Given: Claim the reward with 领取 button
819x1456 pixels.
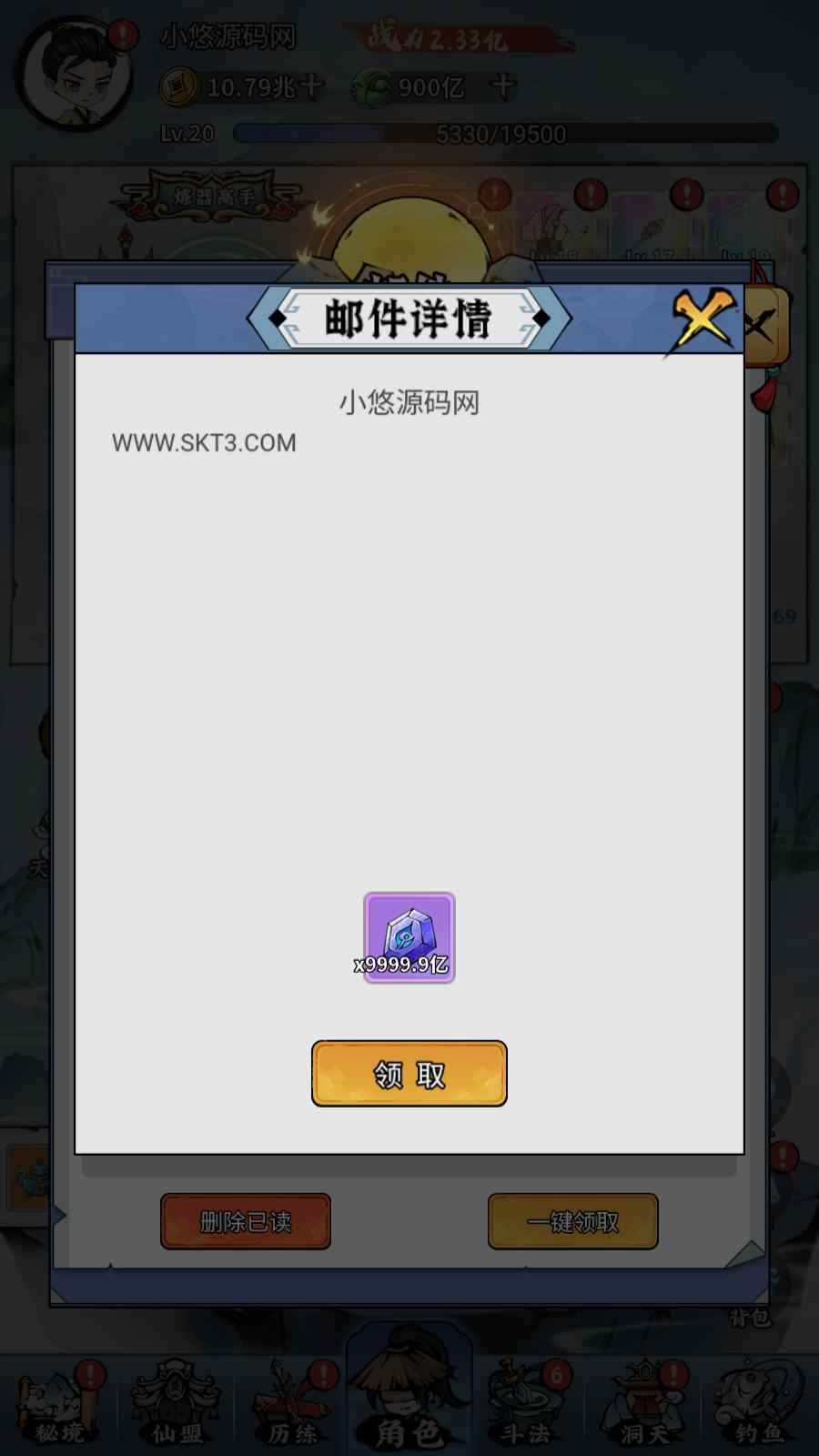Looking at the screenshot, I should [x=409, y=1074].
